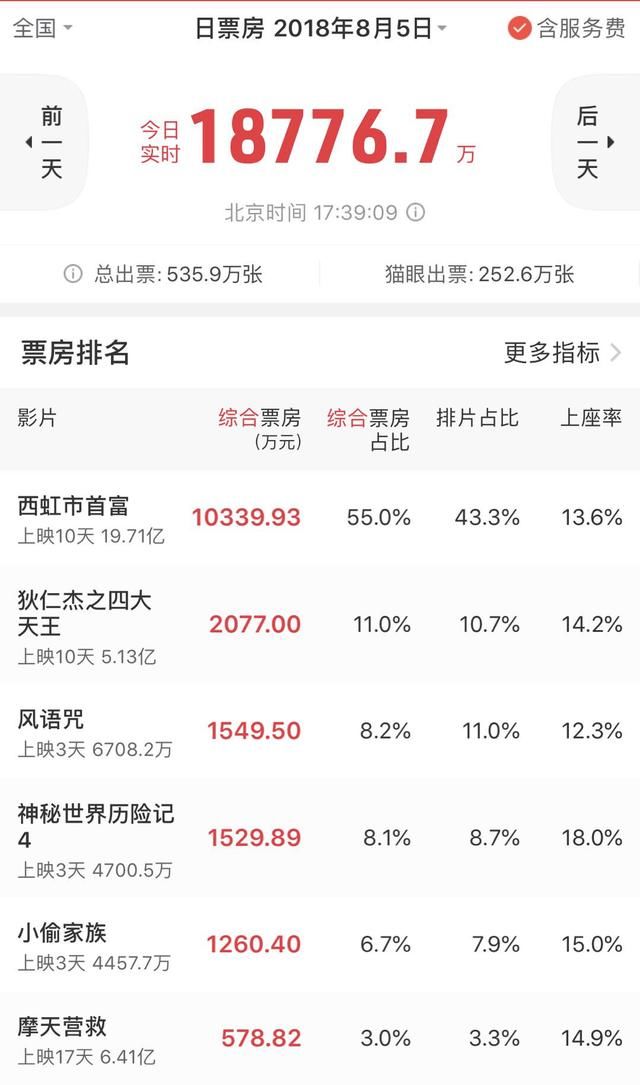640x1085 pixels.
Task: Open the 全国 region dropdown
Action: pos(42,28)
